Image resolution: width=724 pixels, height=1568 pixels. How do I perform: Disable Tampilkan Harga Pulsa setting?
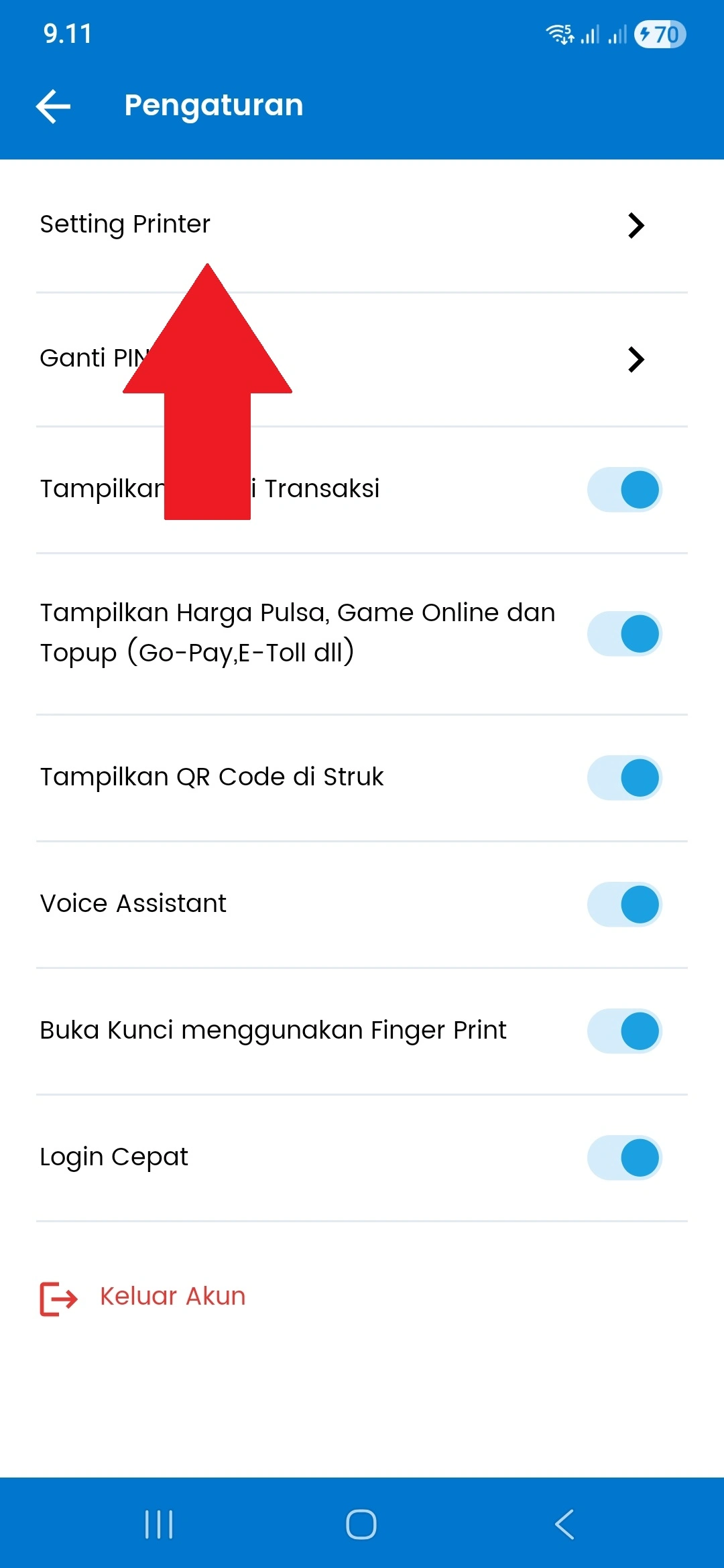(625, 633)
